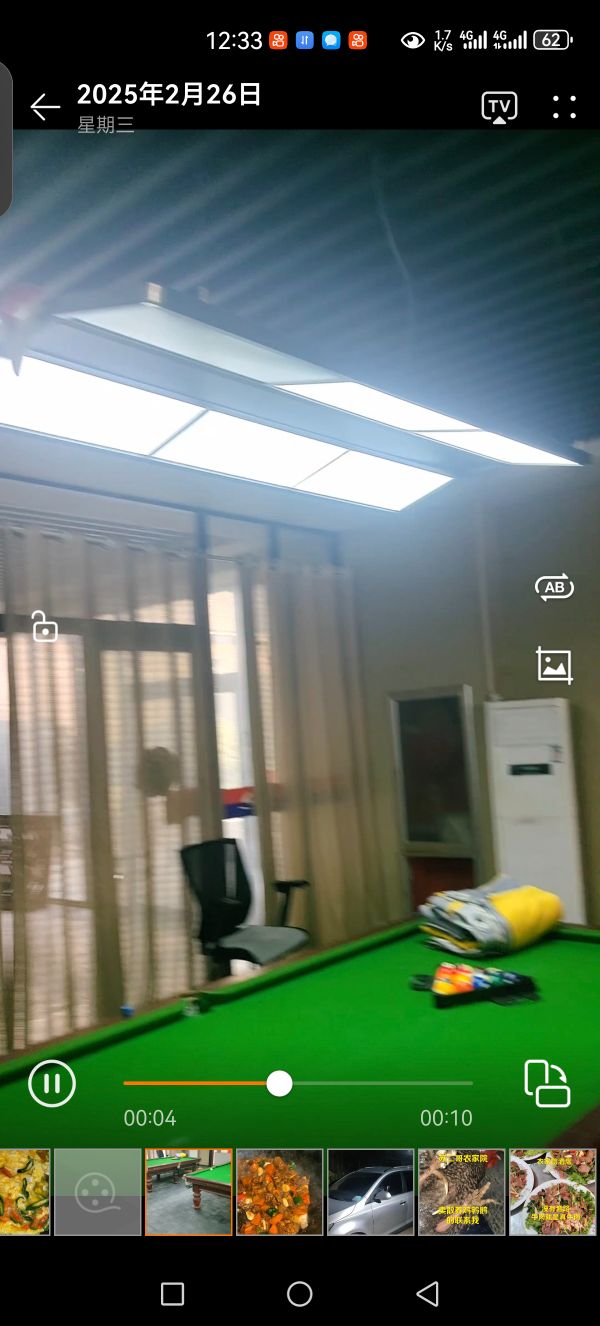
Task: Go to the system home screen
Action: tap(300, 1294)
